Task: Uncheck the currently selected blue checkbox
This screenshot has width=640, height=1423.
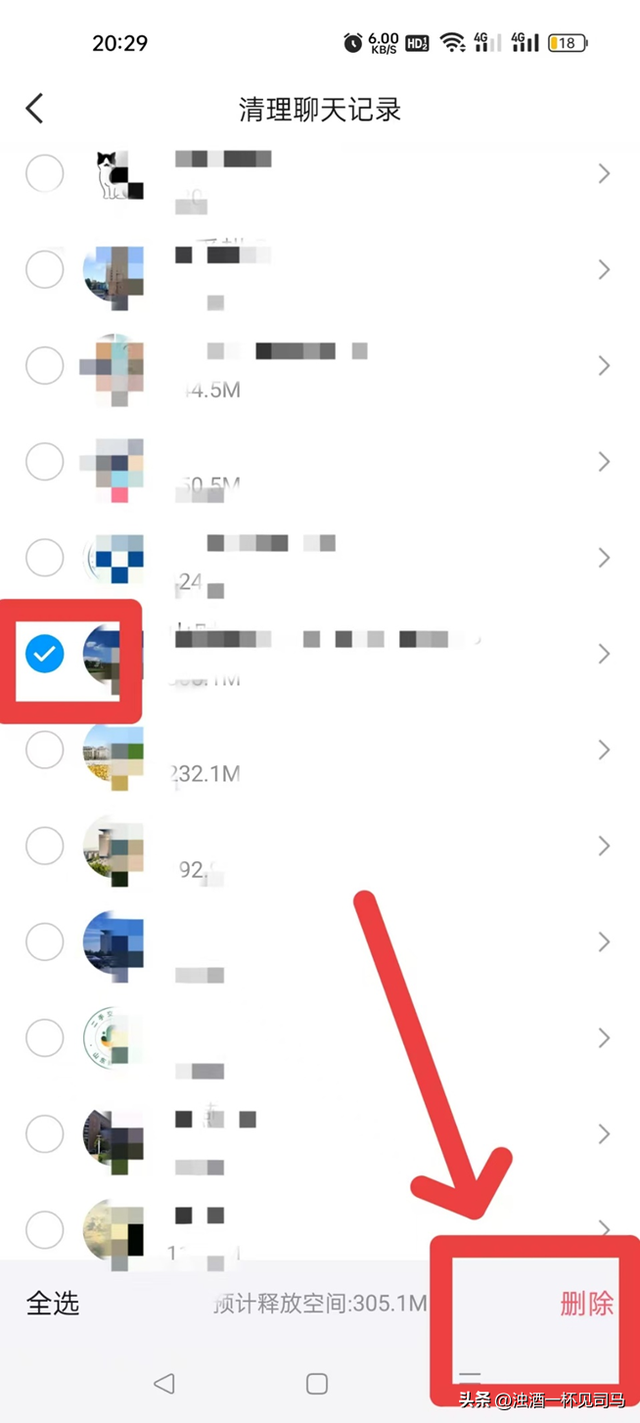Action: (44, 654)
